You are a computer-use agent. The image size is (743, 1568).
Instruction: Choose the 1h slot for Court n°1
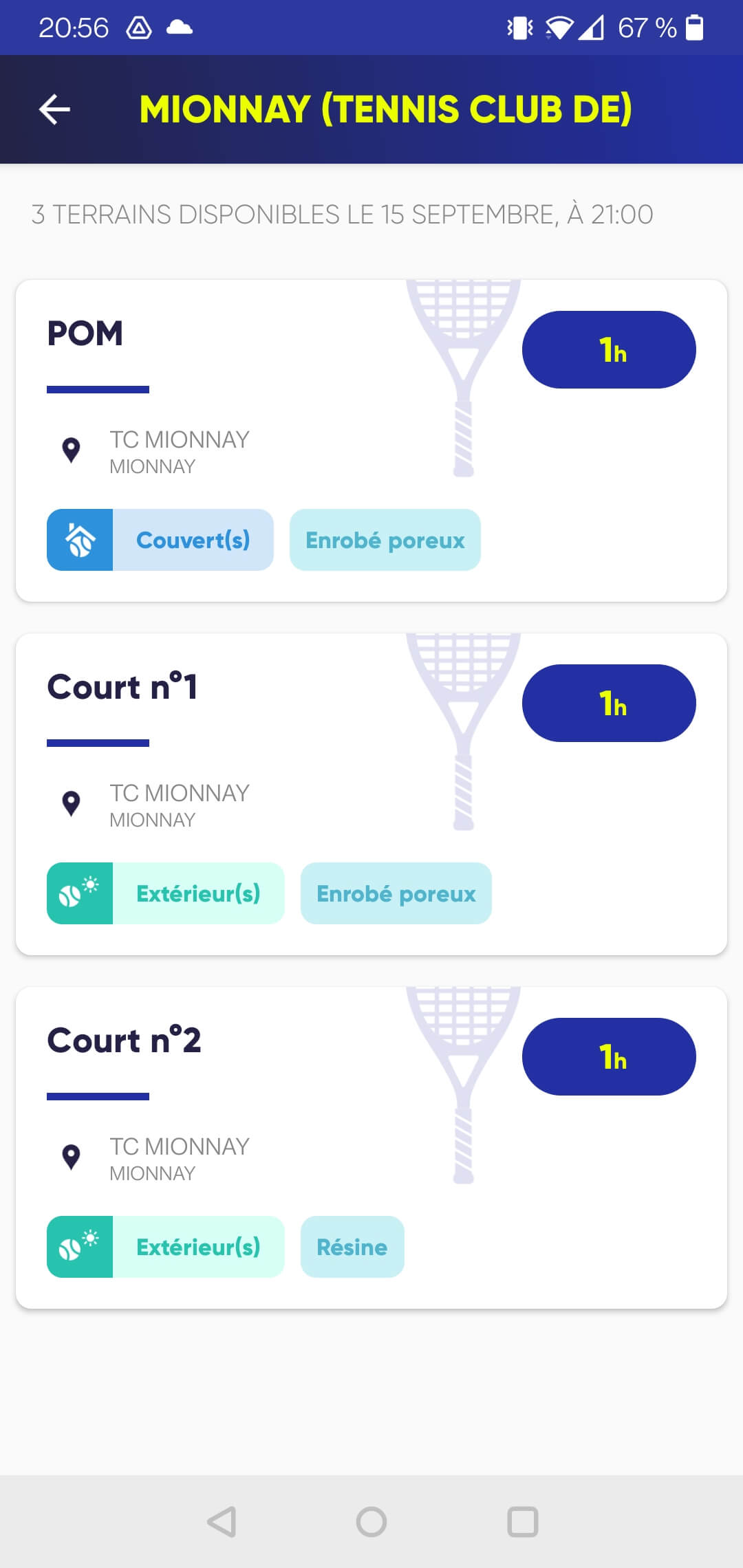[x=609, y=703]
